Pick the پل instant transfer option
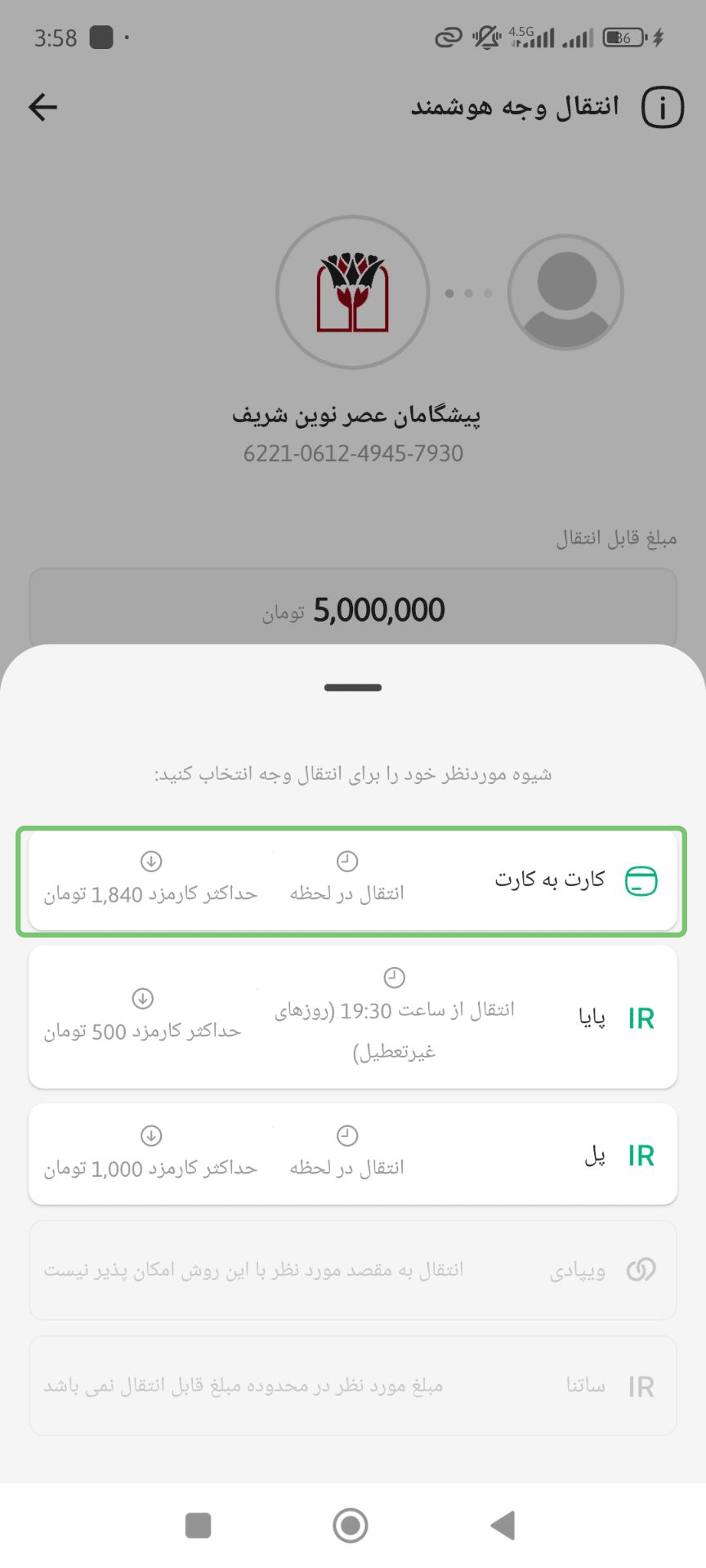This screenshot has width=706, height=1568. (352, 1155)
